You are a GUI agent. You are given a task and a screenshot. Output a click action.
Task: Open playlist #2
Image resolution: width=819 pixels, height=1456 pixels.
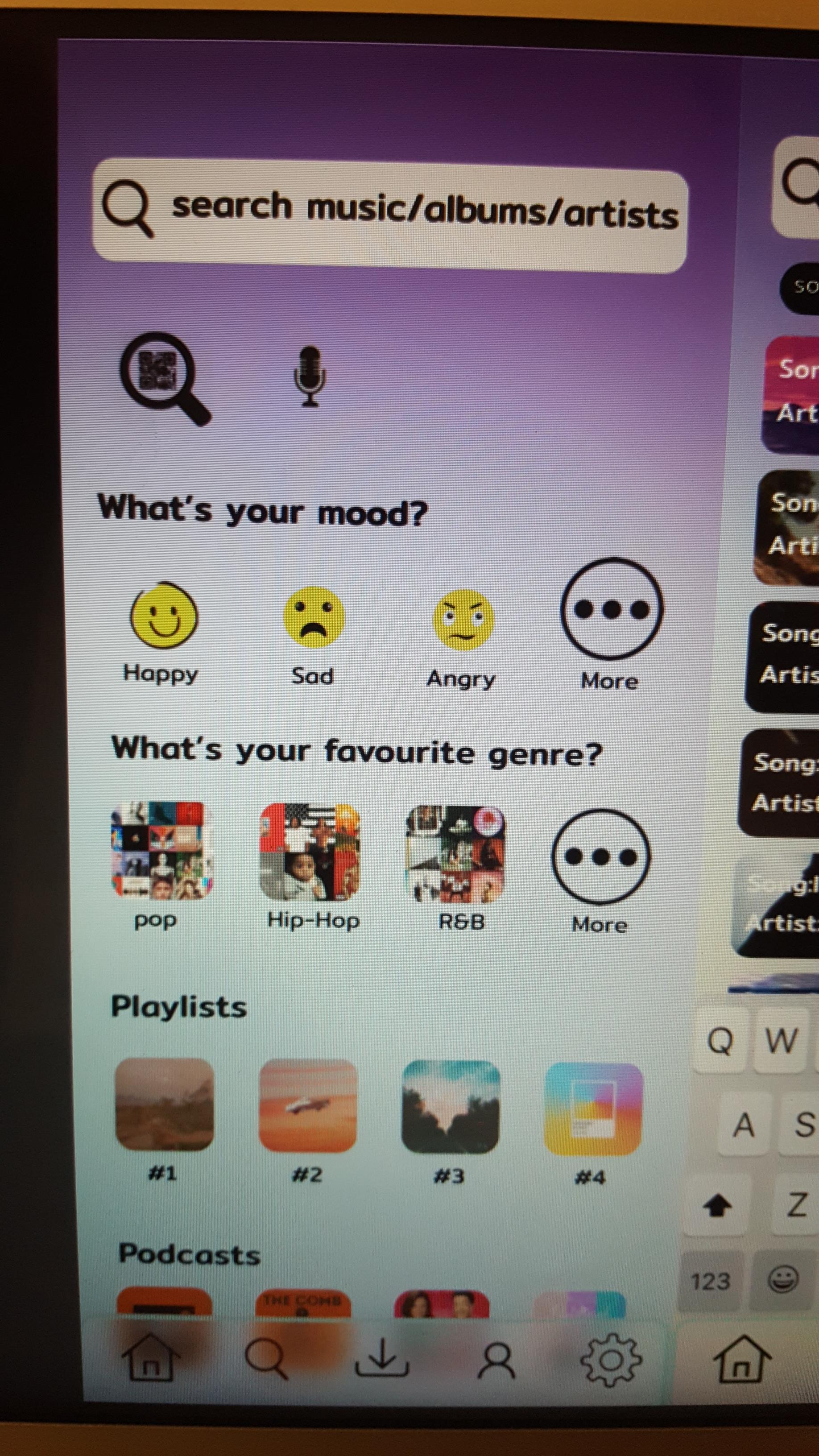tap(308, 1106)
